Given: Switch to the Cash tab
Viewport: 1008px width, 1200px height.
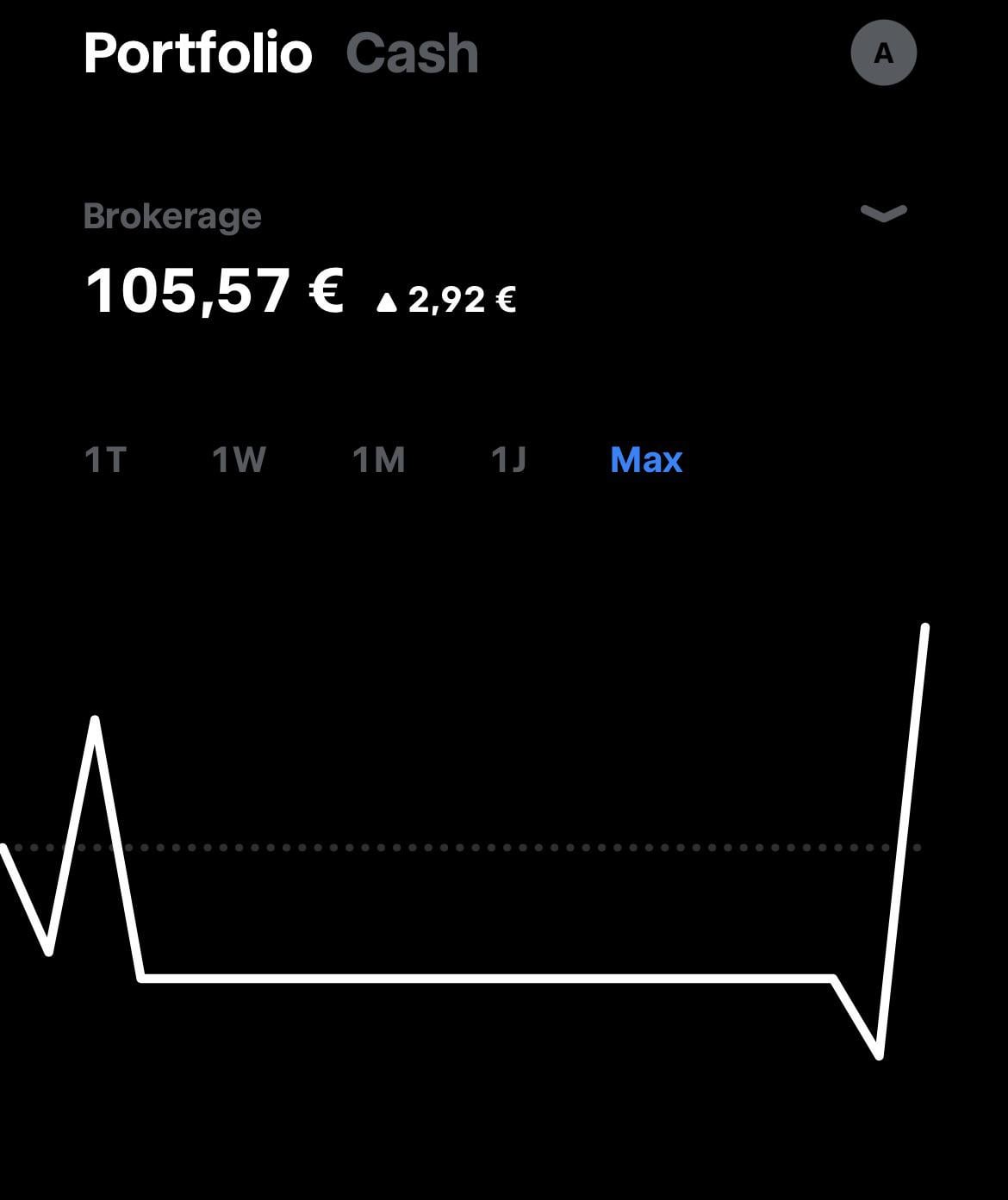Looking at the screenshot, I should (412, 53).
